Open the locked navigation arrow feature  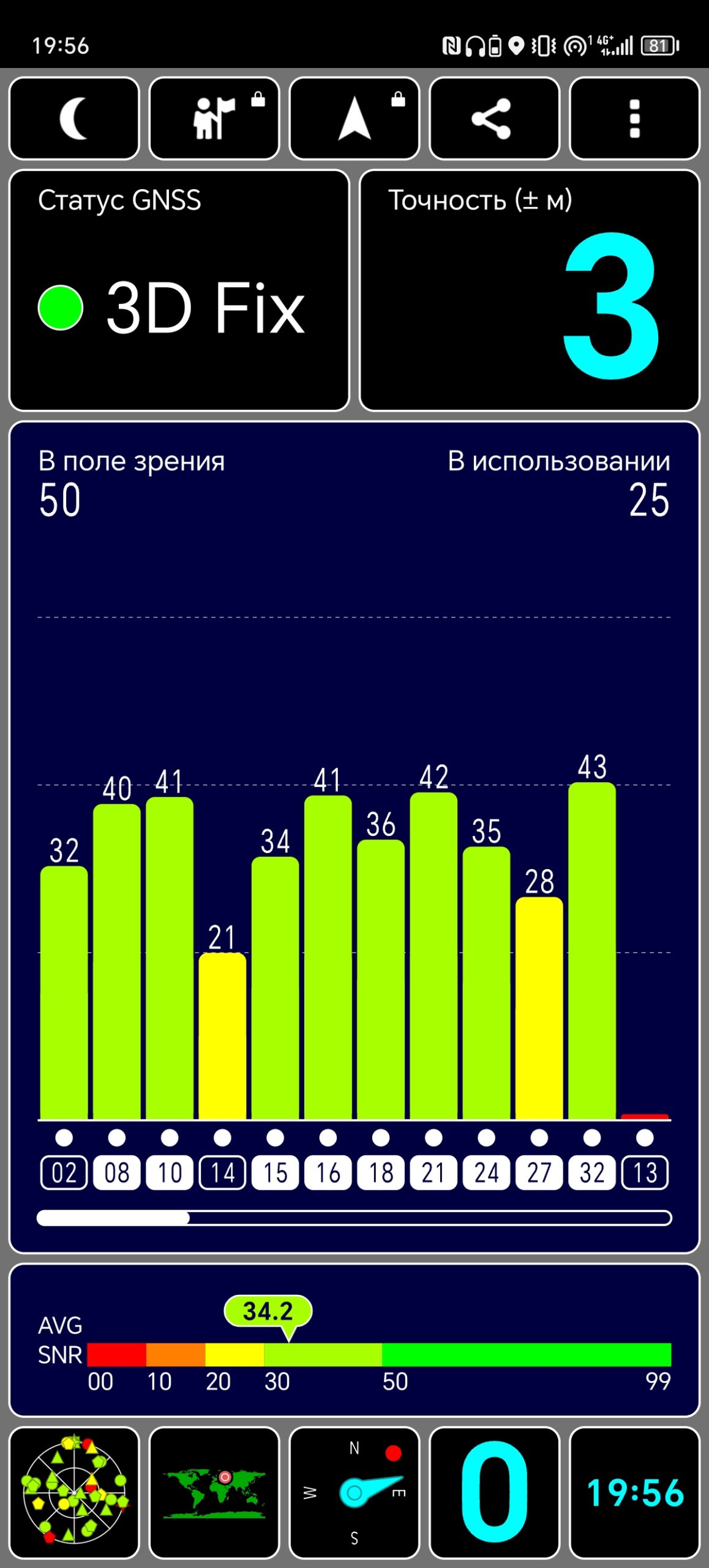click(354, 118)
